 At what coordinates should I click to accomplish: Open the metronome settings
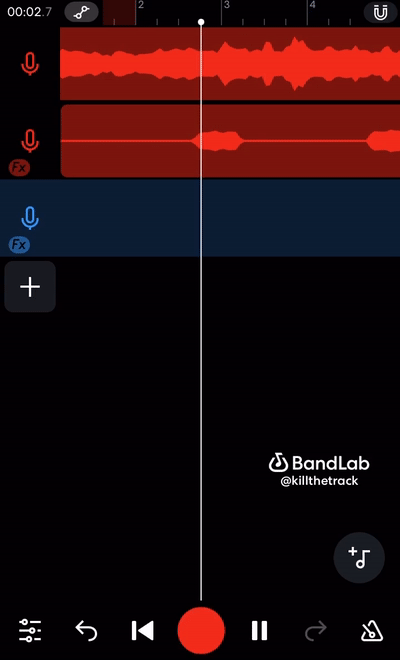372,630
